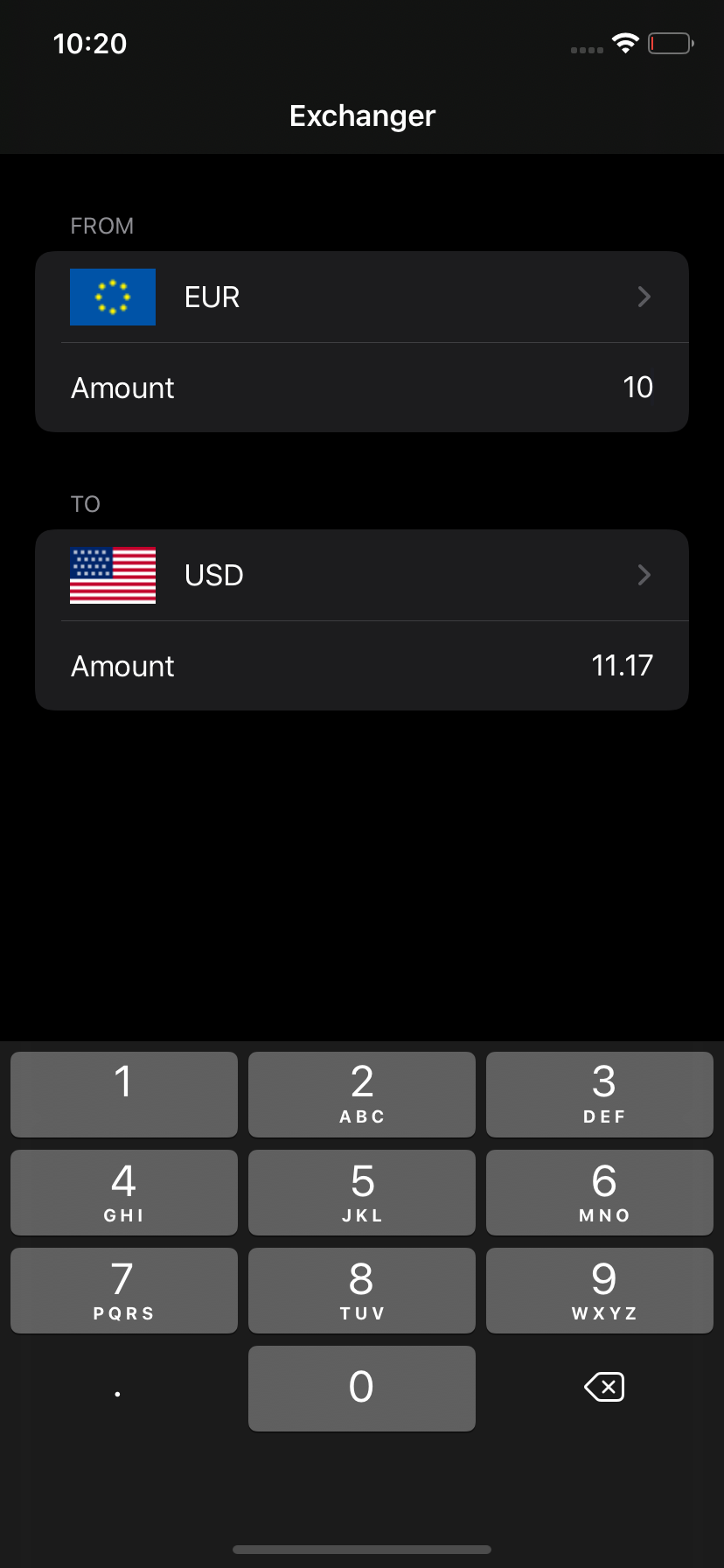Type digit 1 on the keypad
Viewport: 724px width, 1568px height.
(x=124, y=1095)
